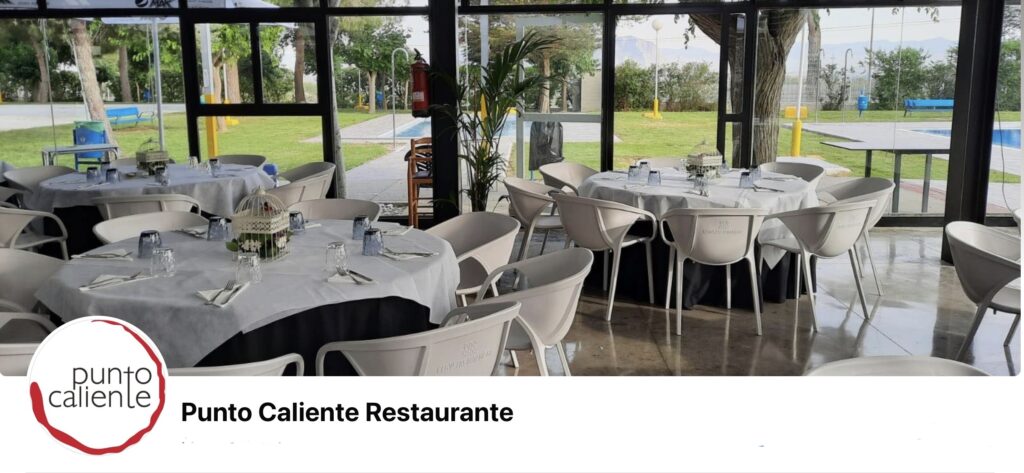View the Punto Caliente profile picture
Screen dimensions: 1024x473
coord(97,385)
